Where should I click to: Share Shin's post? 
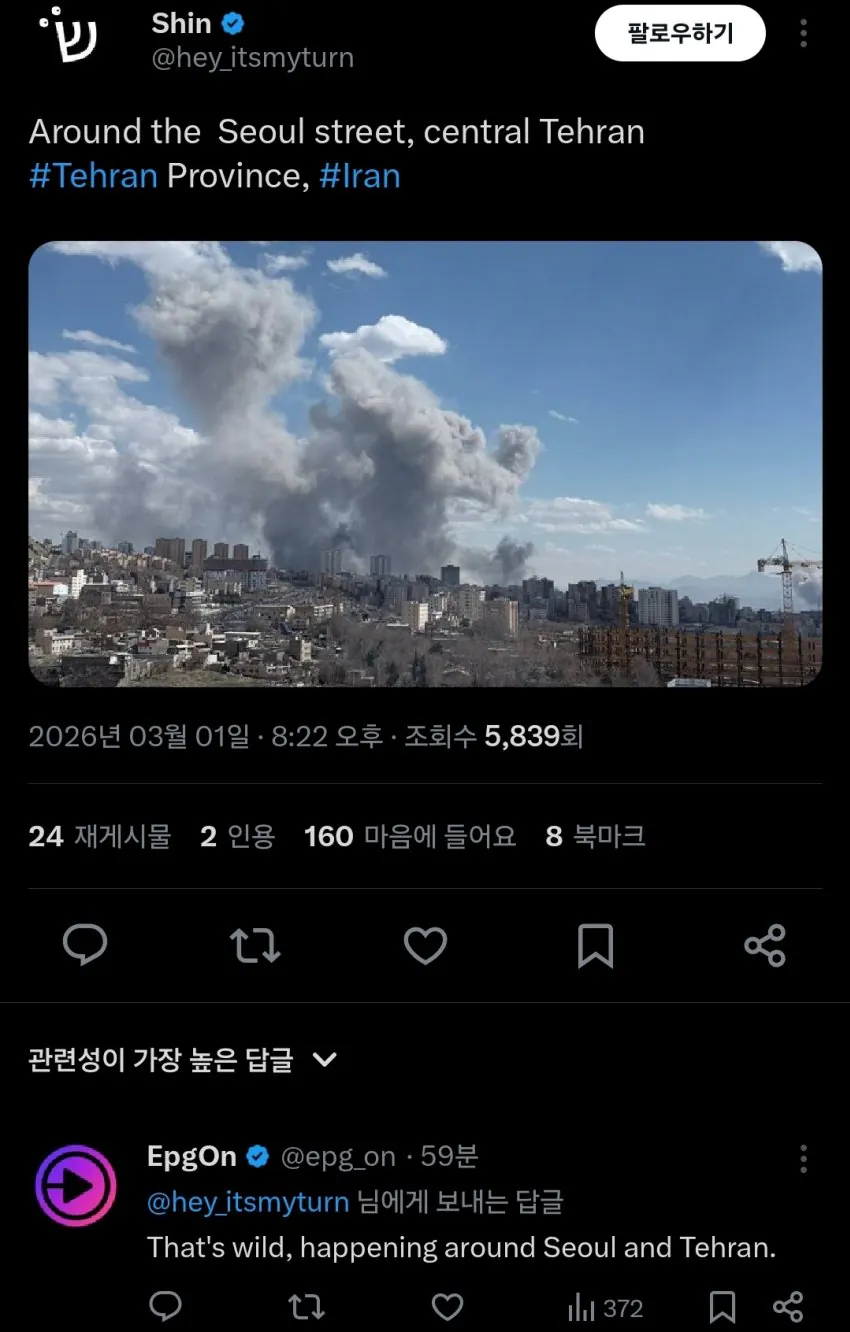(765, 945)
